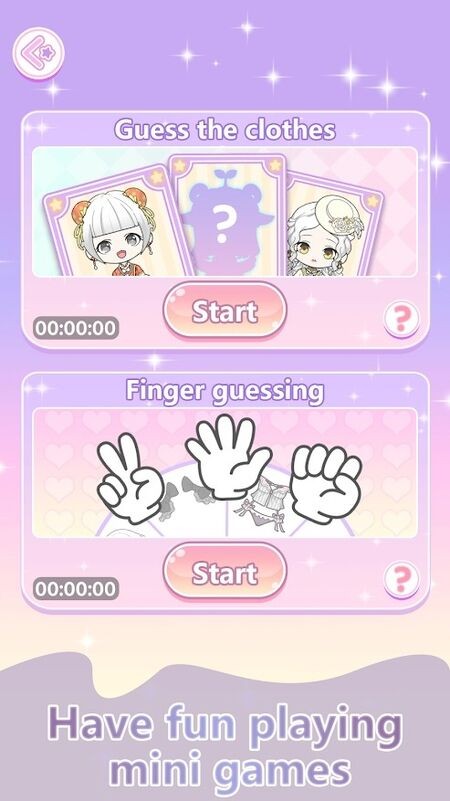Start the Guess the clothes game
450x801 pixels.
click(225, 311)
